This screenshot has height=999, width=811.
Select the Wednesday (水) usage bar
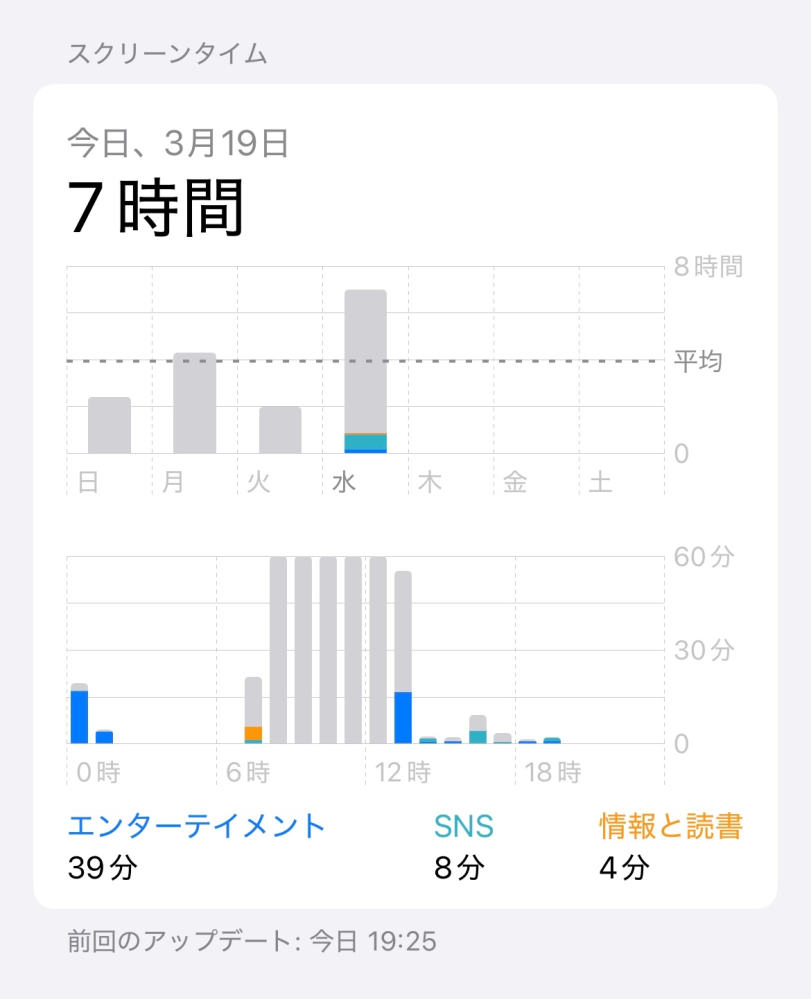click(x=365, y=372)
